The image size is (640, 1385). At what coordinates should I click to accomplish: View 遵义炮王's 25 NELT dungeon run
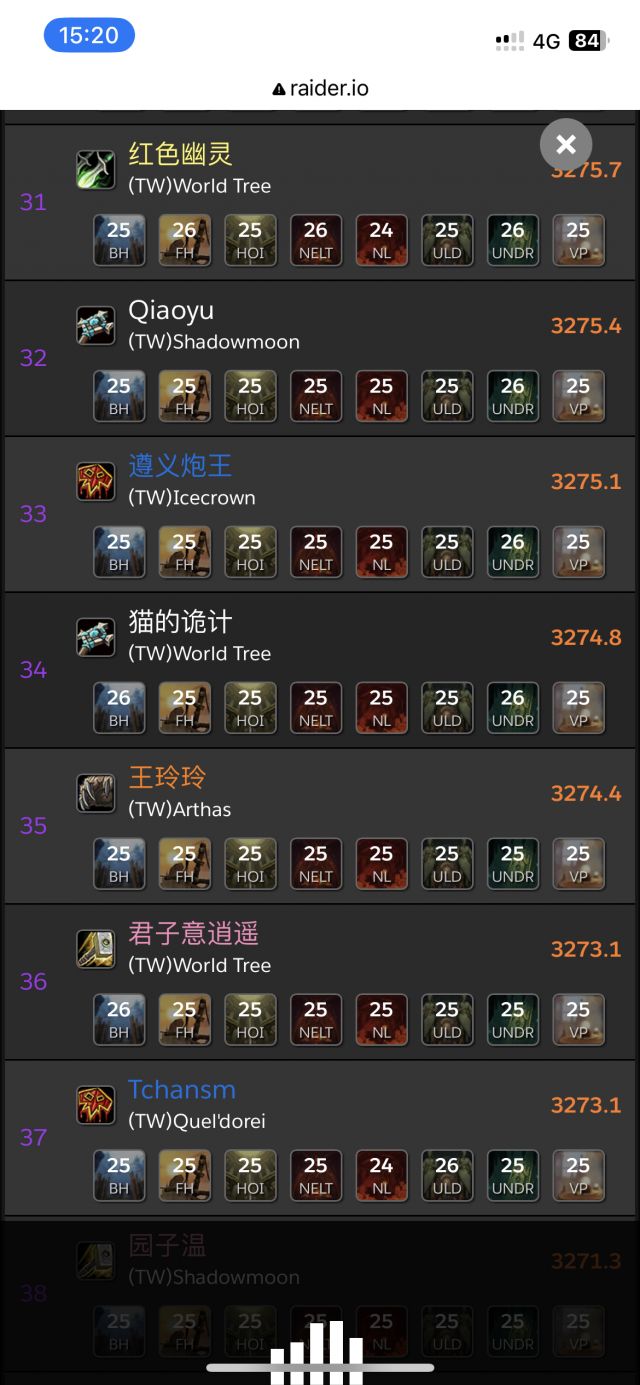[x=316, y=552]
